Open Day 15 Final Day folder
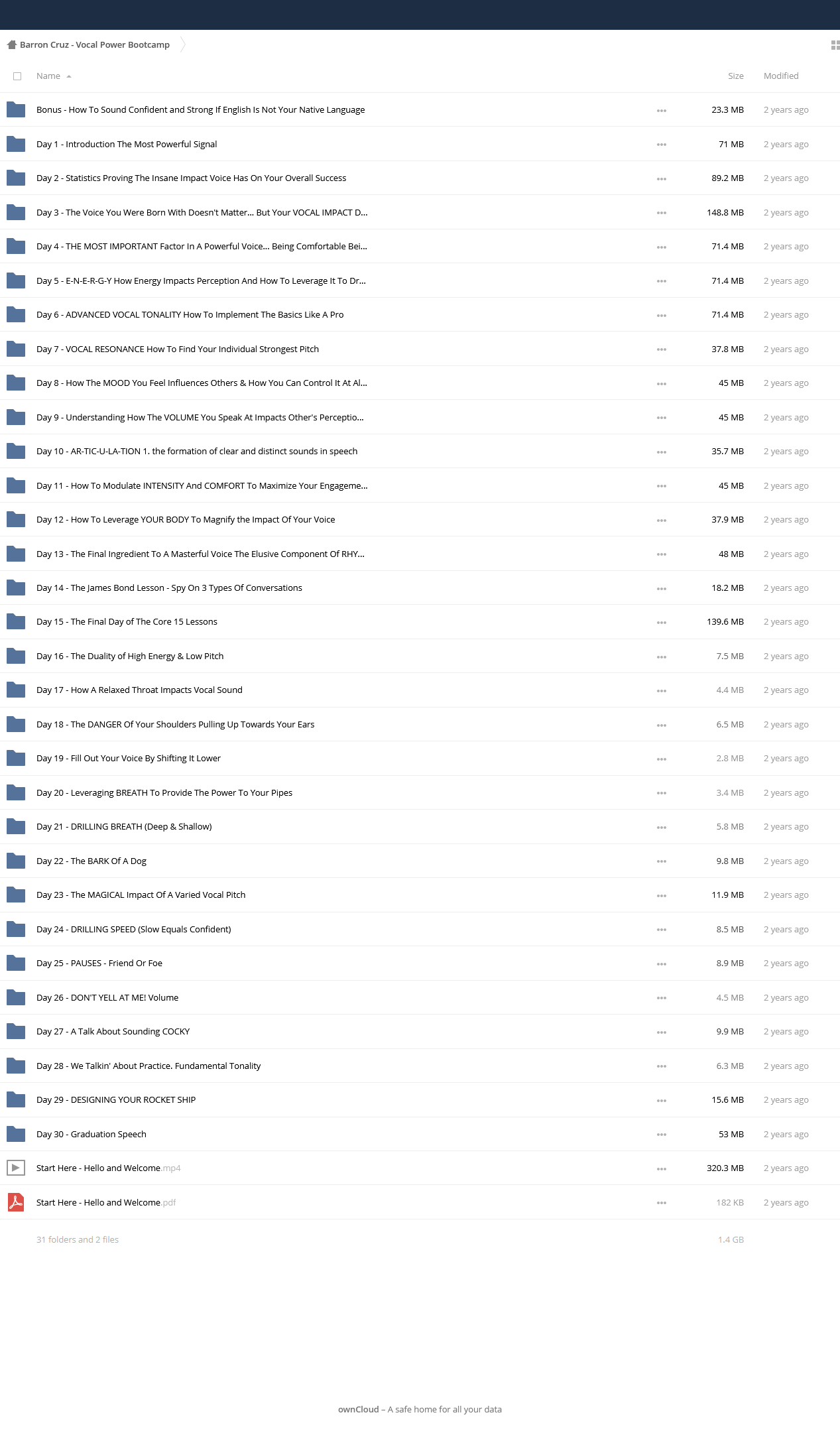Image resolution: width=840 pixels, height=1429 pixels. (x=127, y=622)
